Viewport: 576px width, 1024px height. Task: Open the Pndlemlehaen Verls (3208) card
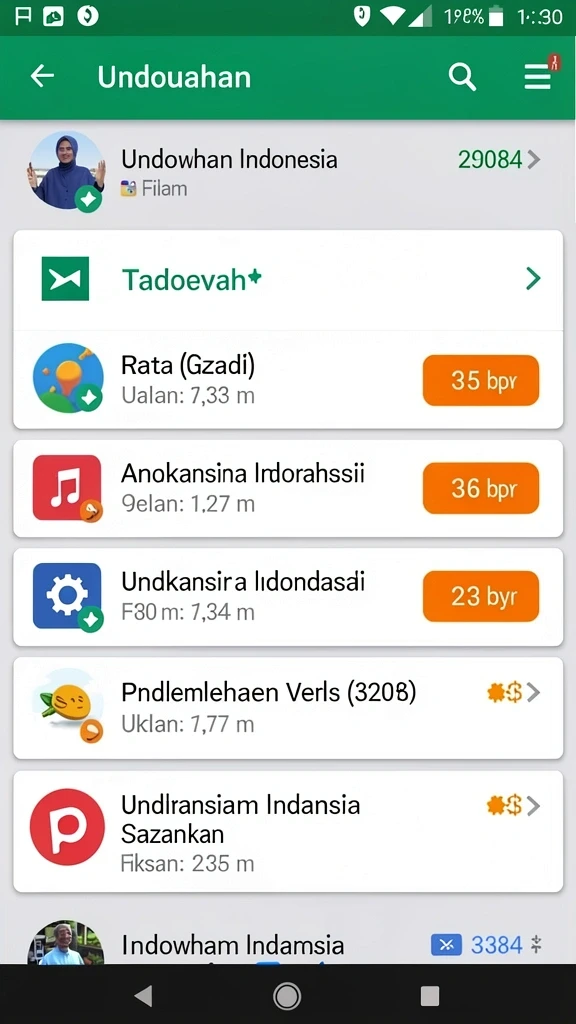click(288, 708)
